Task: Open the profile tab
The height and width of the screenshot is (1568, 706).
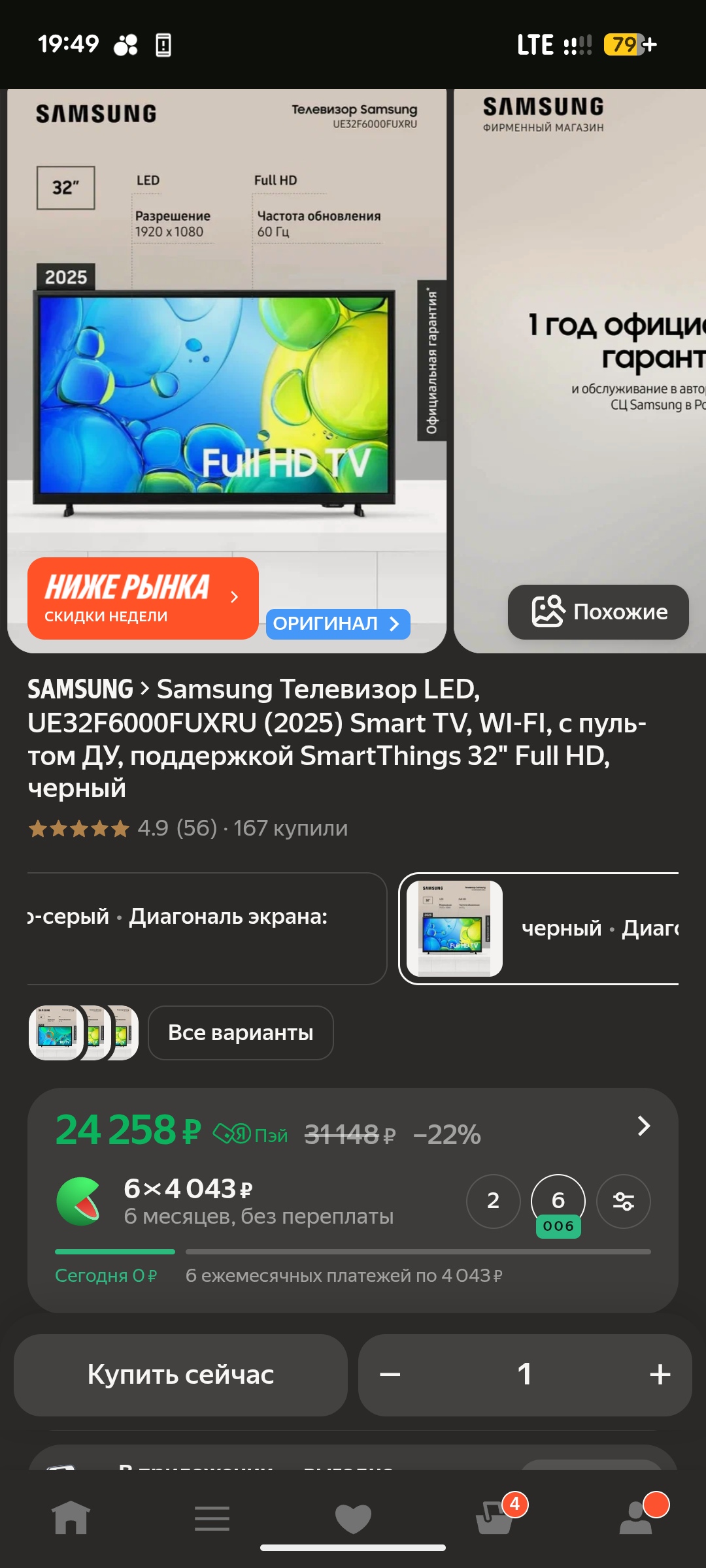Action: [x=637, y=1517]
